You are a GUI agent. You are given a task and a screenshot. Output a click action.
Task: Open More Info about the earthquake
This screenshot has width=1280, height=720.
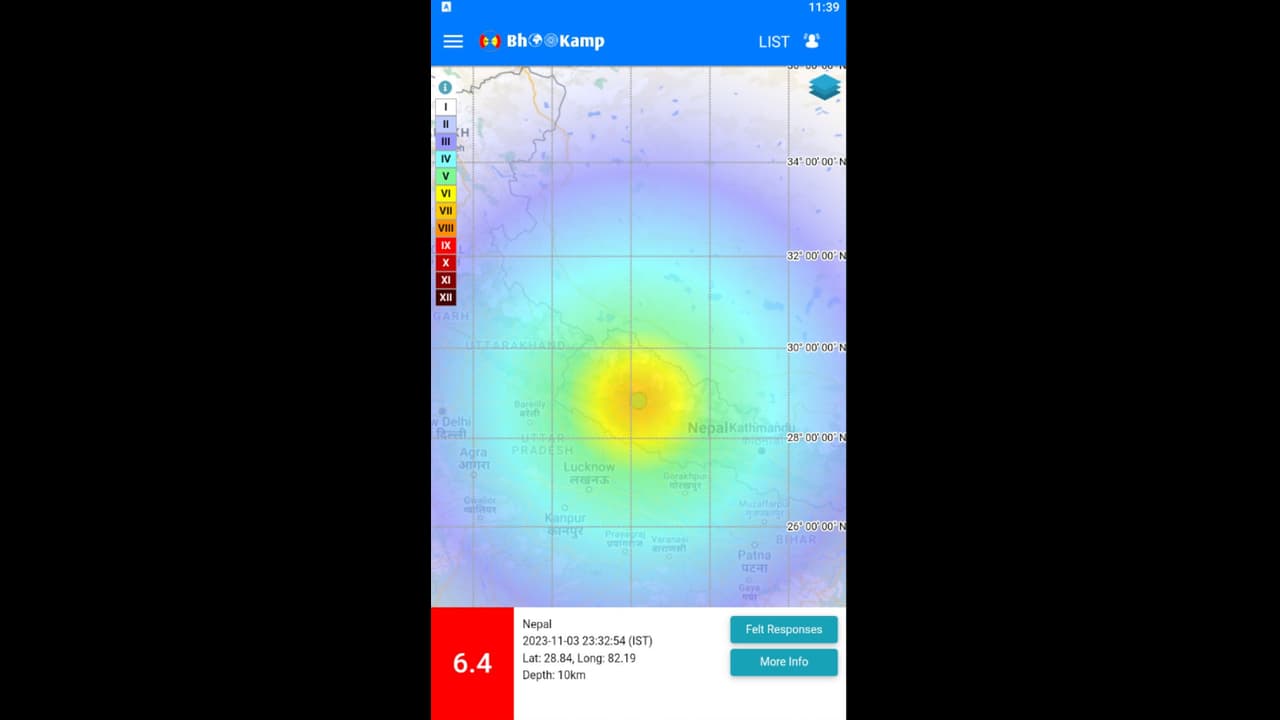tap(783, 661)
